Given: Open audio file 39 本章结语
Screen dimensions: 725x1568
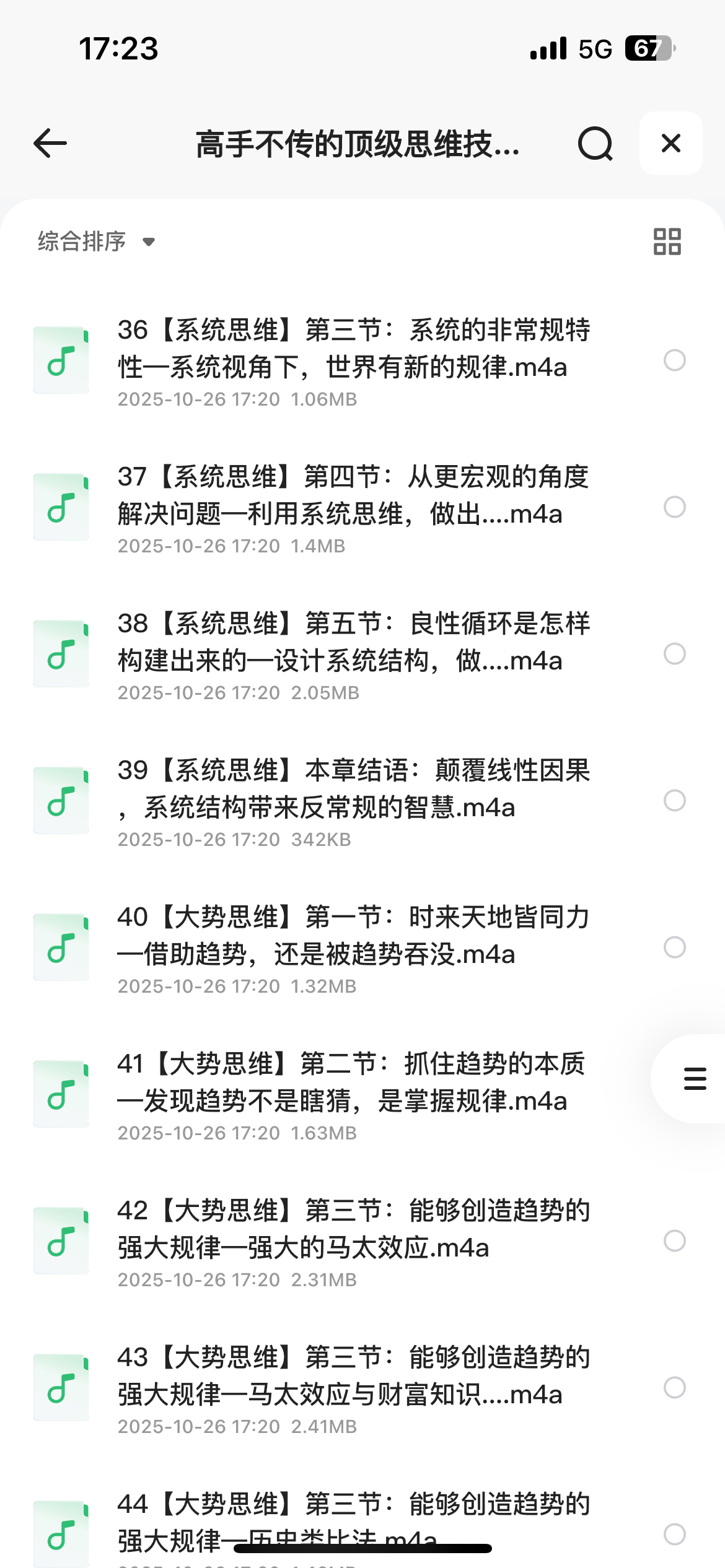Looking at the screenshot, I should tap(353, 801).
